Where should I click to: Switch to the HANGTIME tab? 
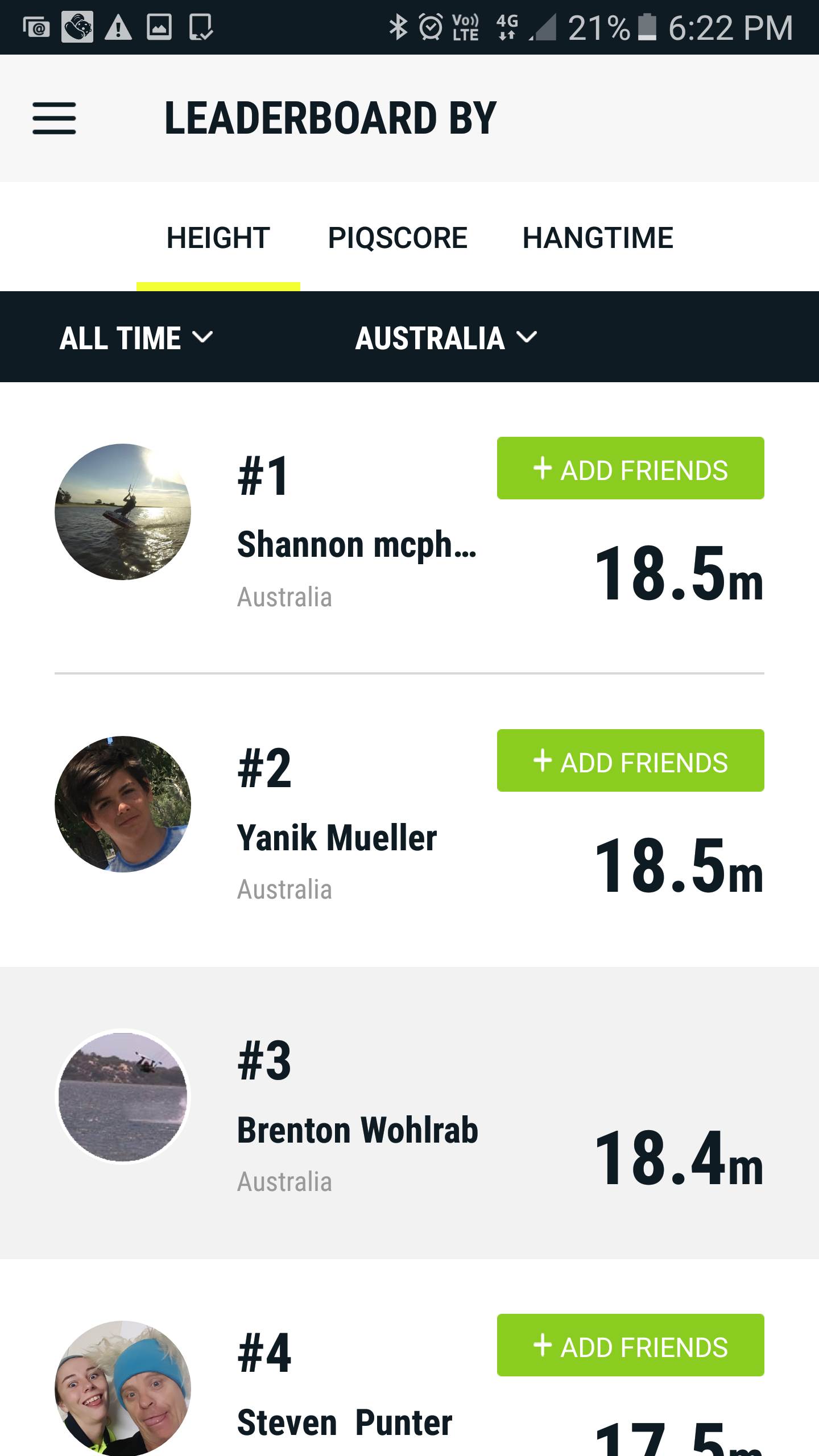pos(598,238)
